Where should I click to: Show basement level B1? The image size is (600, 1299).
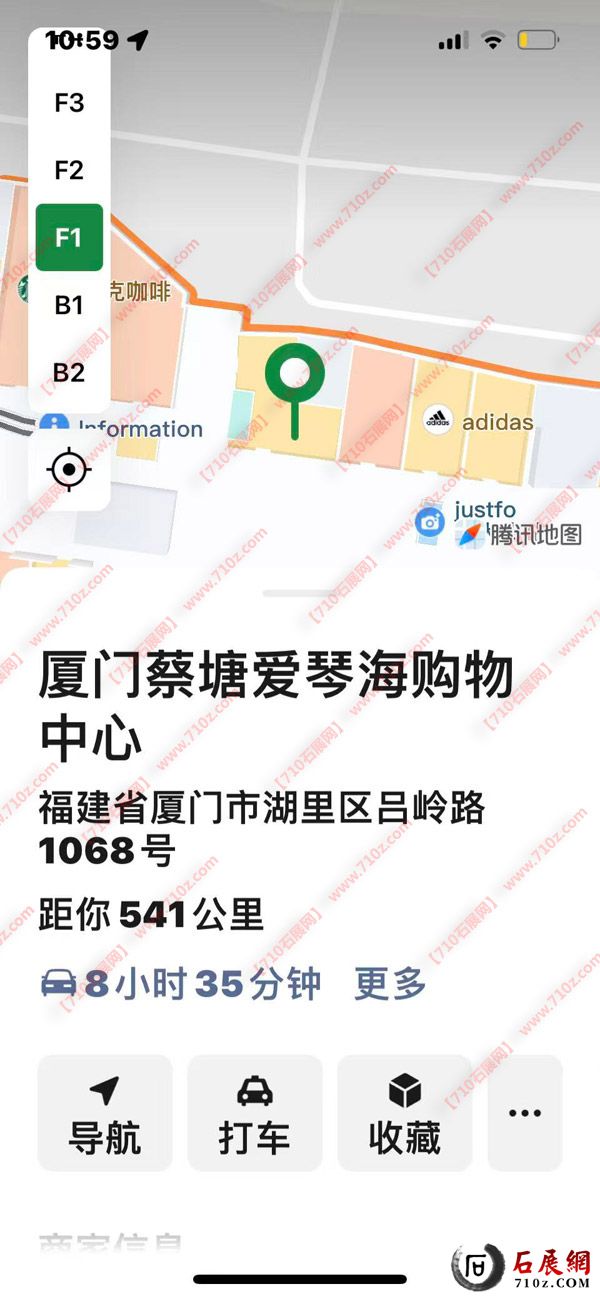coord(69,305)
